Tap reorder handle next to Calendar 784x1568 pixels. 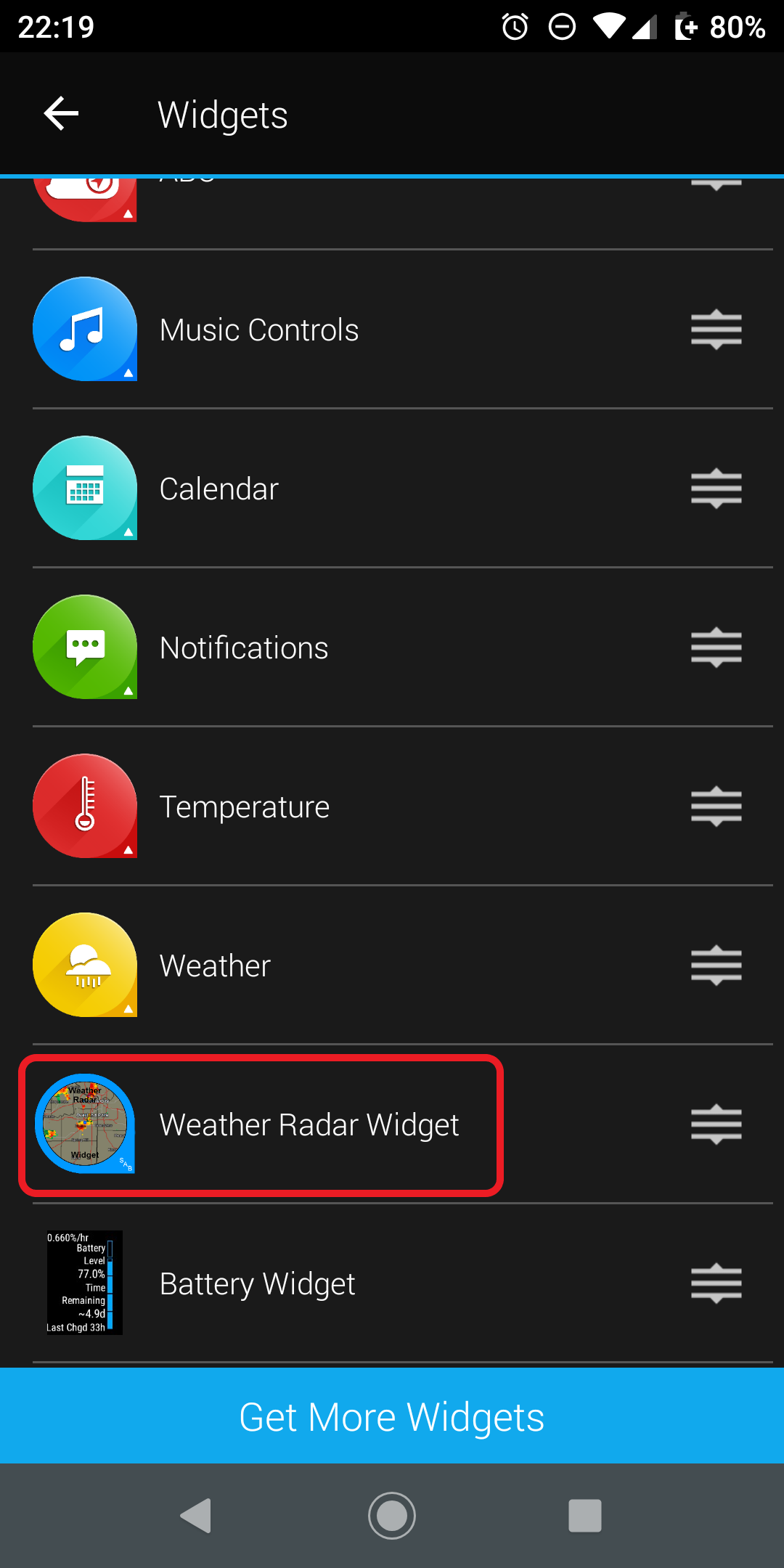(x=716, y=489)
